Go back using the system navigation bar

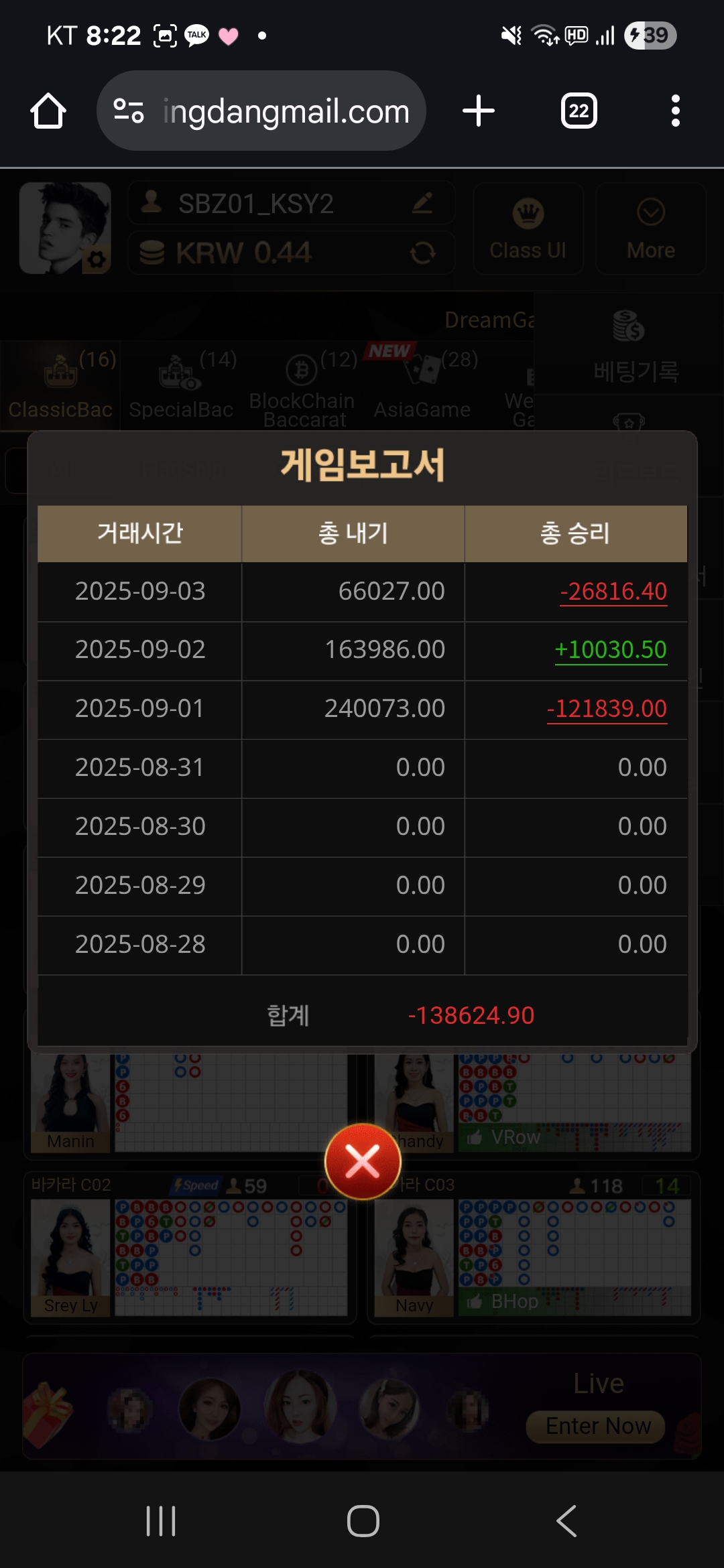pos(566,1521)
